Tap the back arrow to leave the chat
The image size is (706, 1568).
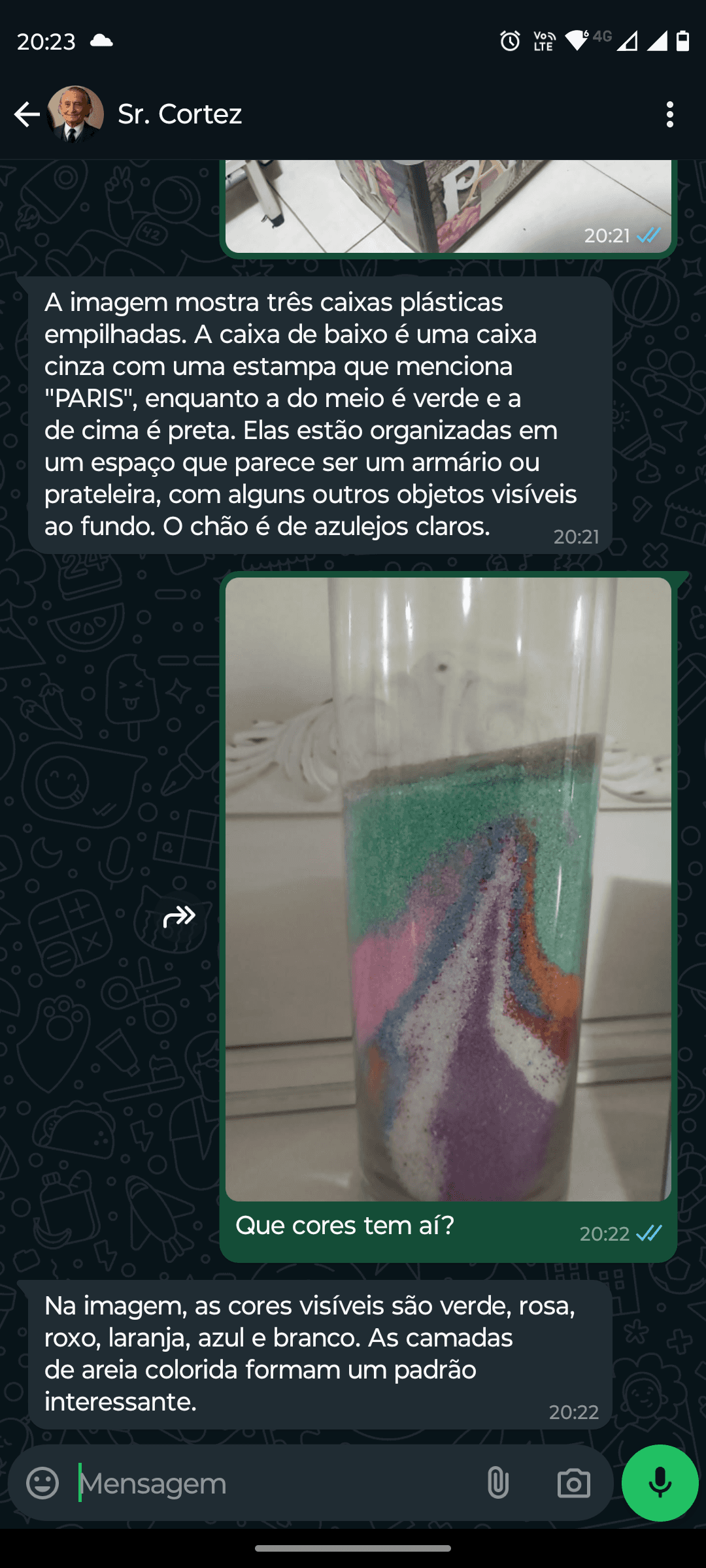pos(26,114)
